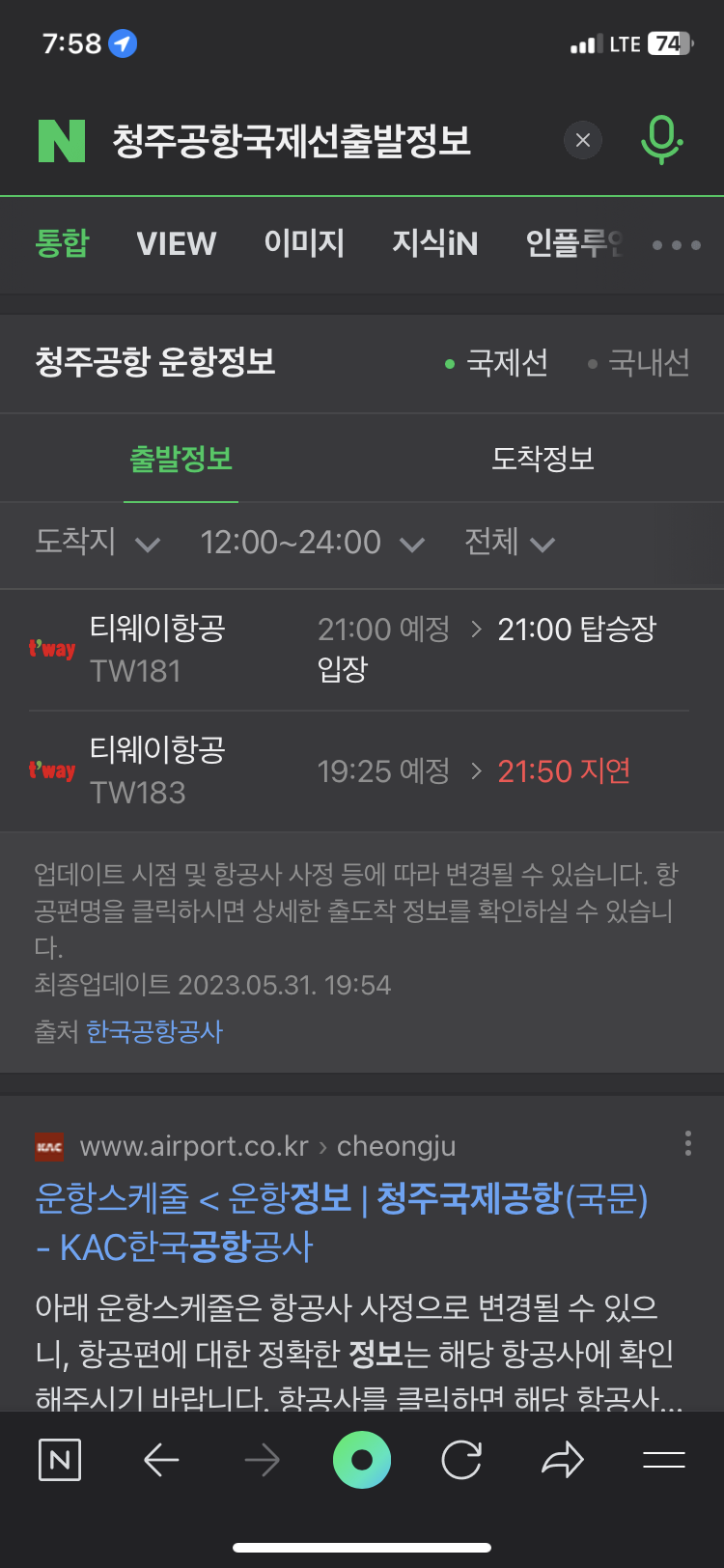724x1568 pixels.
Task: Switch to the 이미지 tab
Action: click(304, 243)
